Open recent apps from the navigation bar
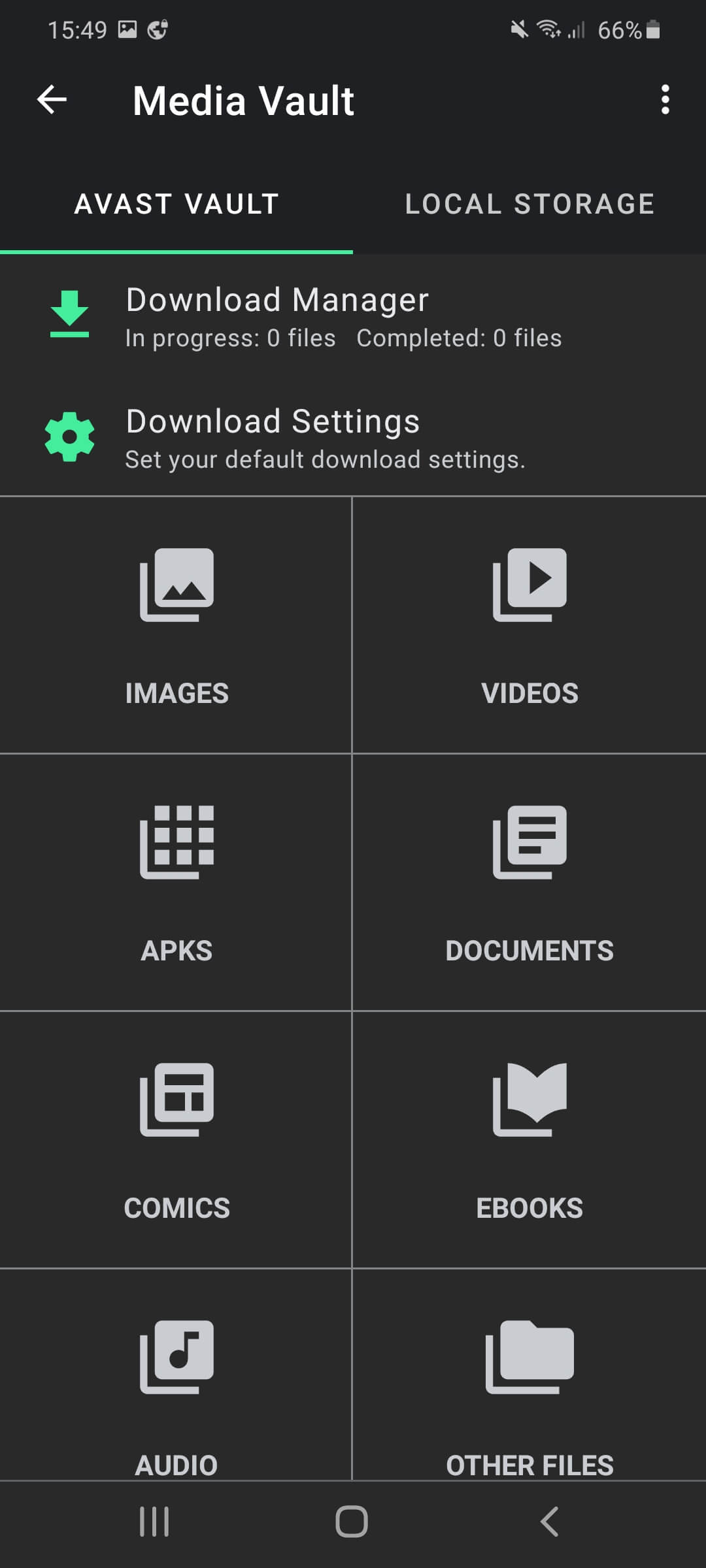The width and height of the screenshot is (706, 1568). tap(155, 1521)
